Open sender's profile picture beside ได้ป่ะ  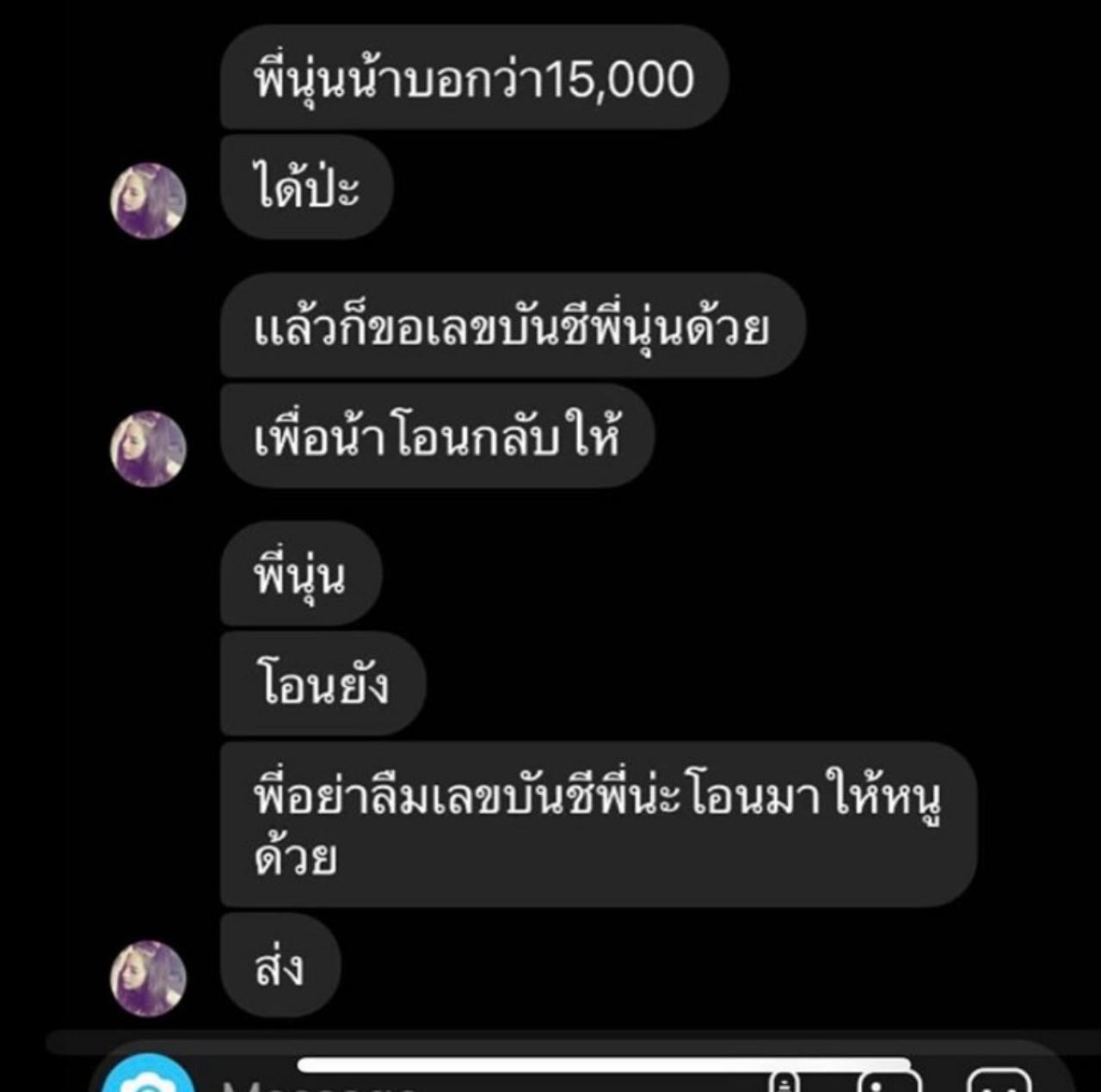[148, 201]
